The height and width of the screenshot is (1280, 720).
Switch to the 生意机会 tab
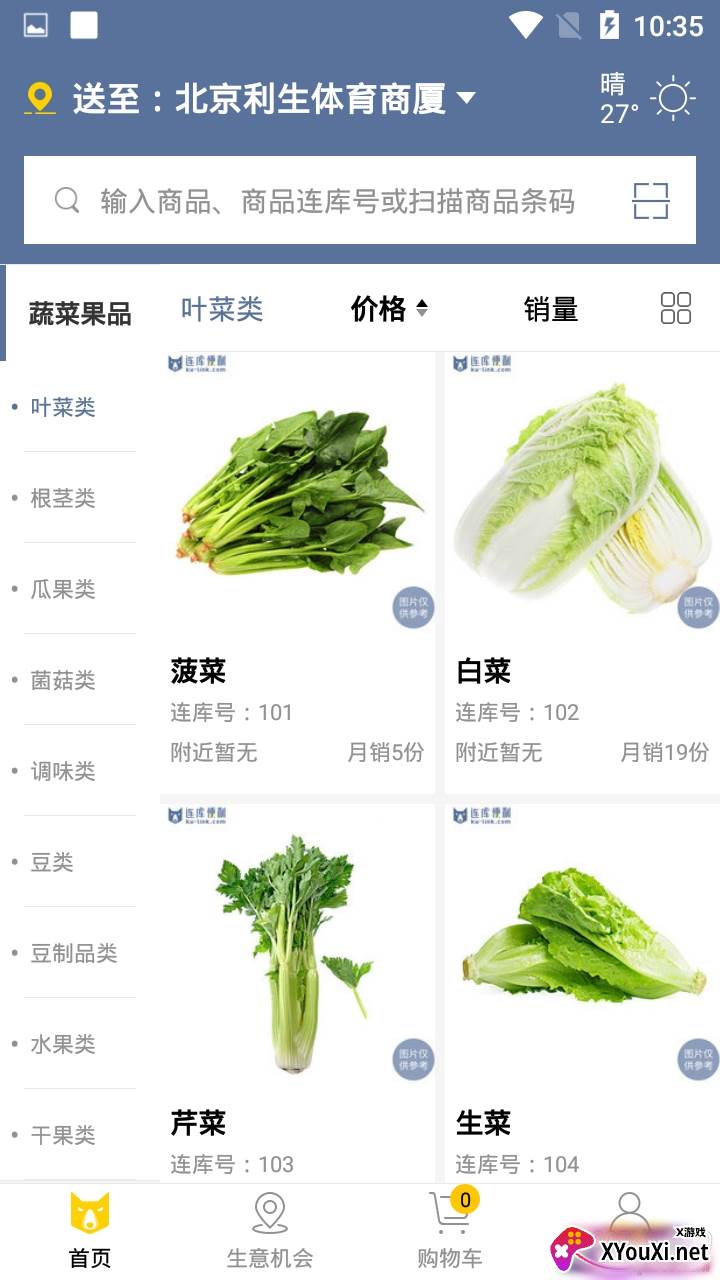[x=270, y=1230]
